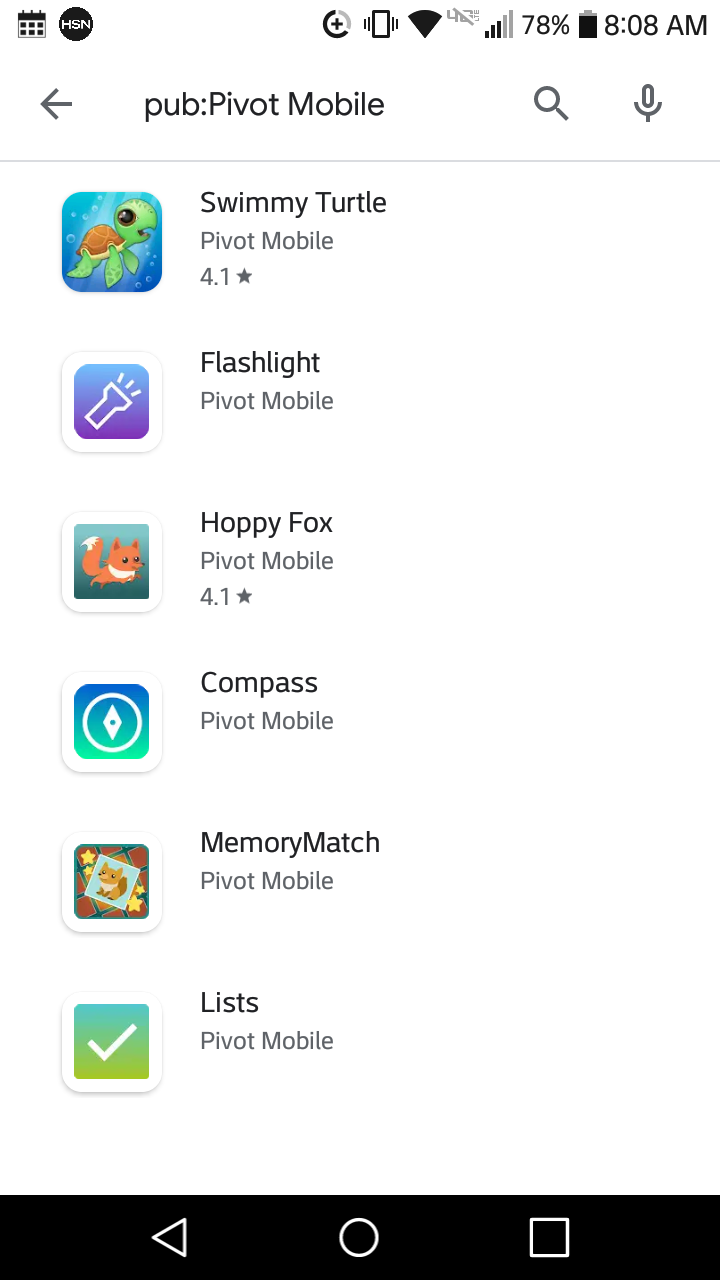Open recent apps with the square button

[549, 1237]
